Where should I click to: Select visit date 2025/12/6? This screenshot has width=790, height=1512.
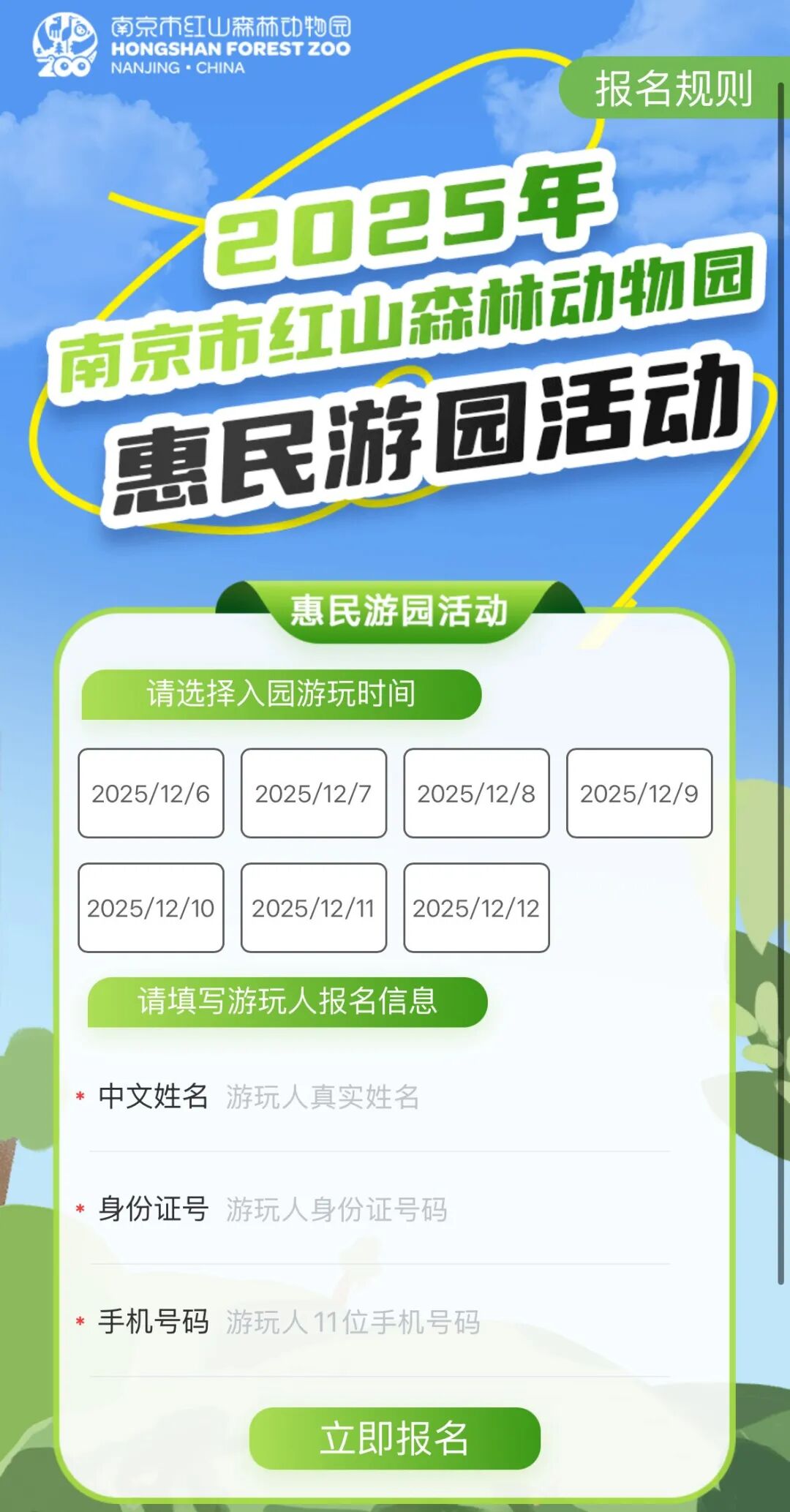click(x=151, y=793)
